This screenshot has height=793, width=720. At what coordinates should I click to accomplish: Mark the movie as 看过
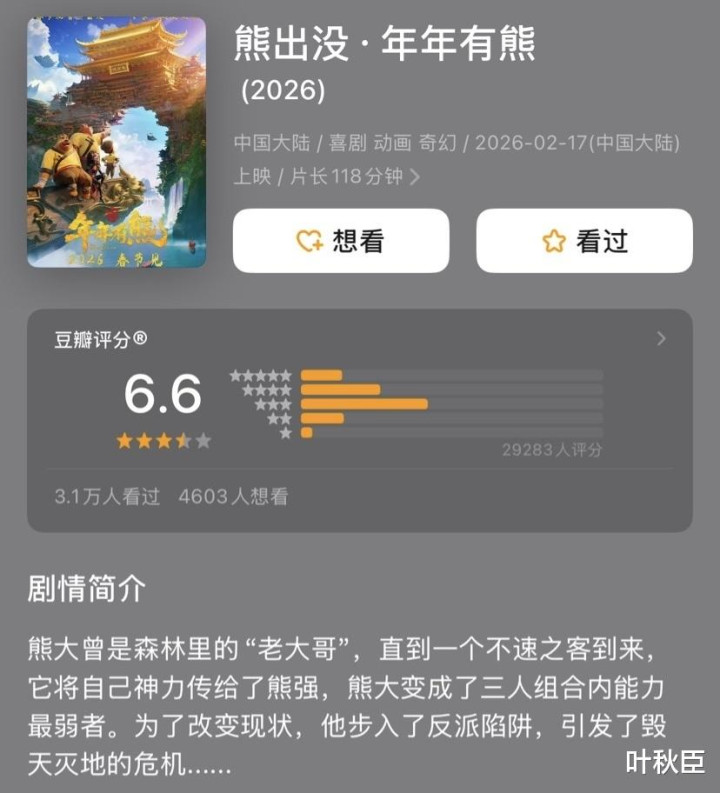tap(584, 241)
